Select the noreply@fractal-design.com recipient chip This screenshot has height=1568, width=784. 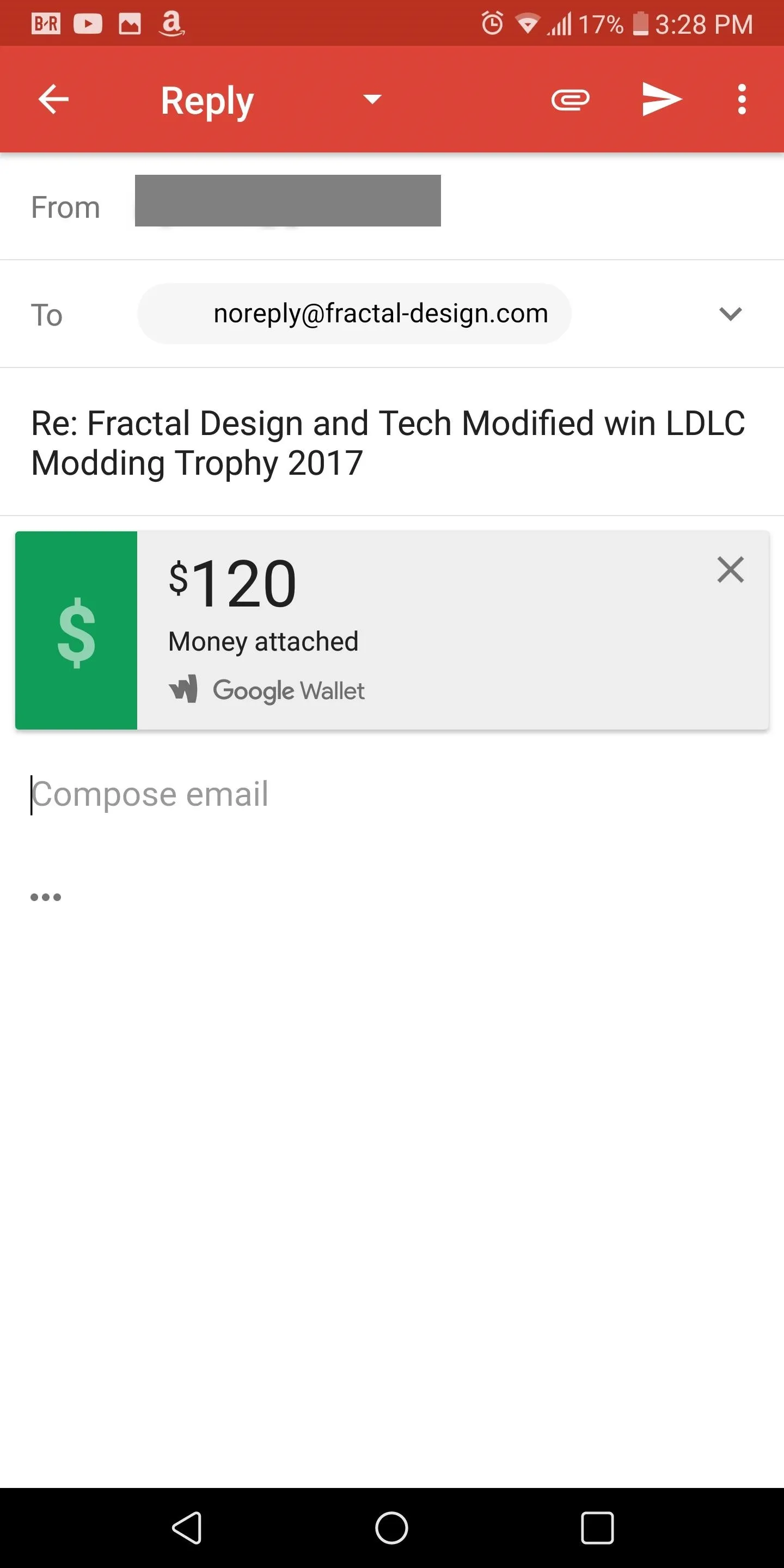pyautogui.click(x=354, y=314)
